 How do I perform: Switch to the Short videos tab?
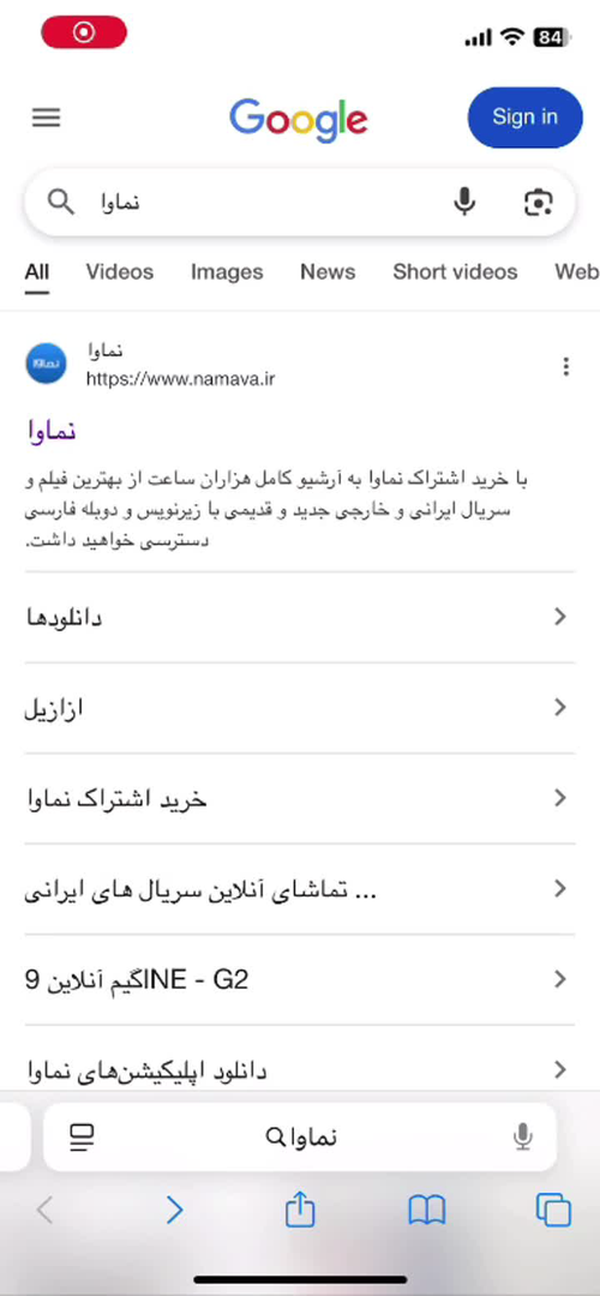455,272
